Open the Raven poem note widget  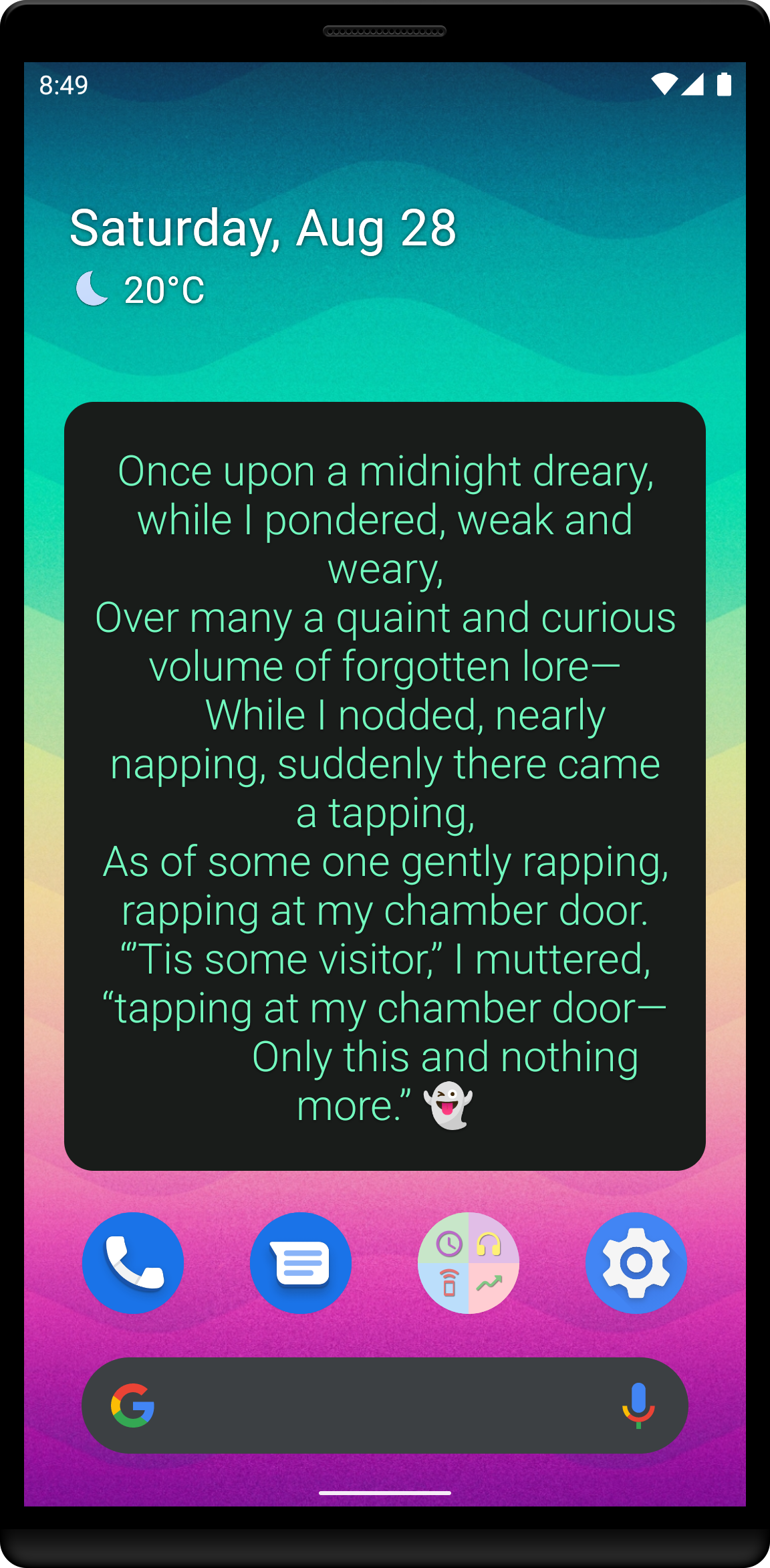pyautogui.click(x=385, y=786)
